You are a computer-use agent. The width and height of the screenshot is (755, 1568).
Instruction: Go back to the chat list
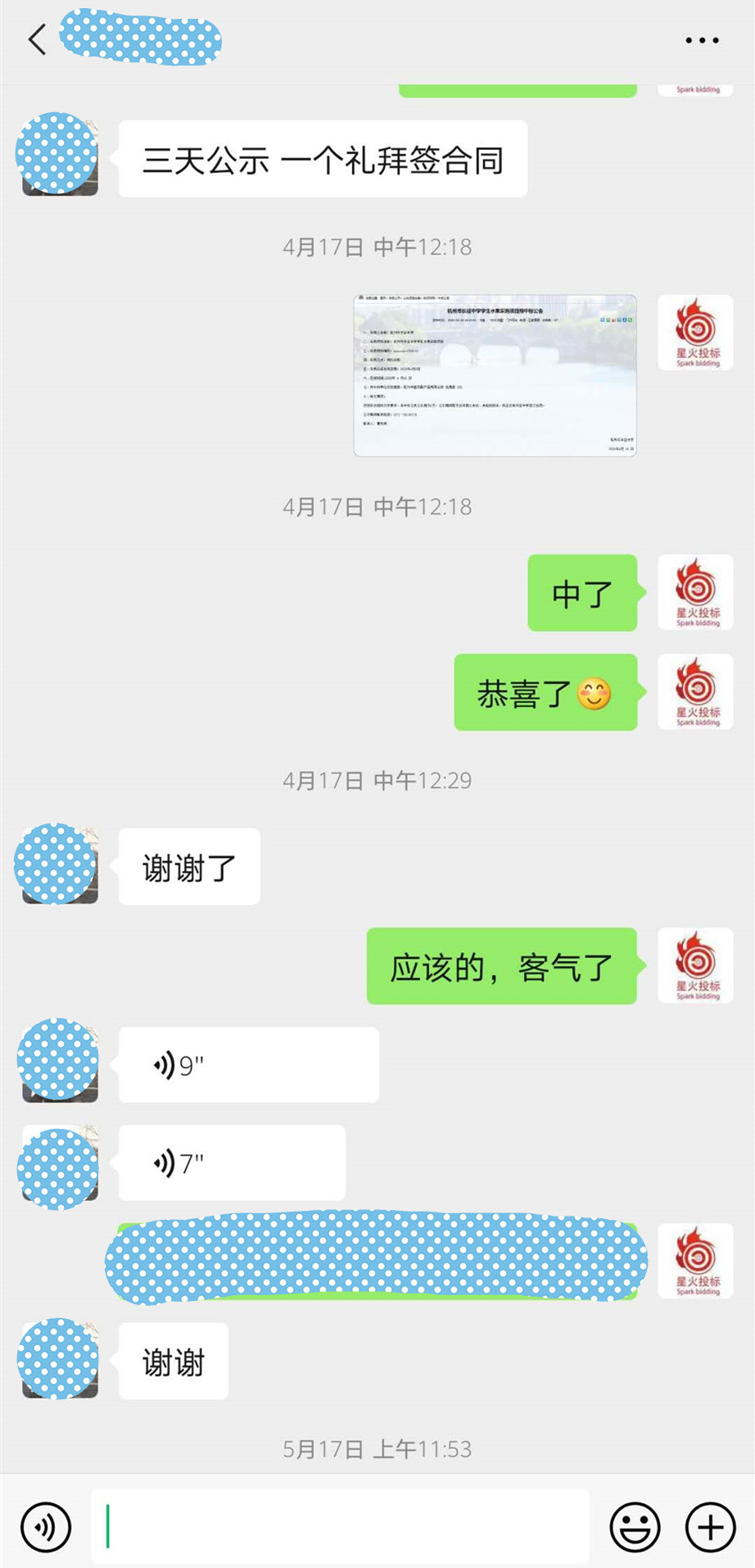pos(37,39)
